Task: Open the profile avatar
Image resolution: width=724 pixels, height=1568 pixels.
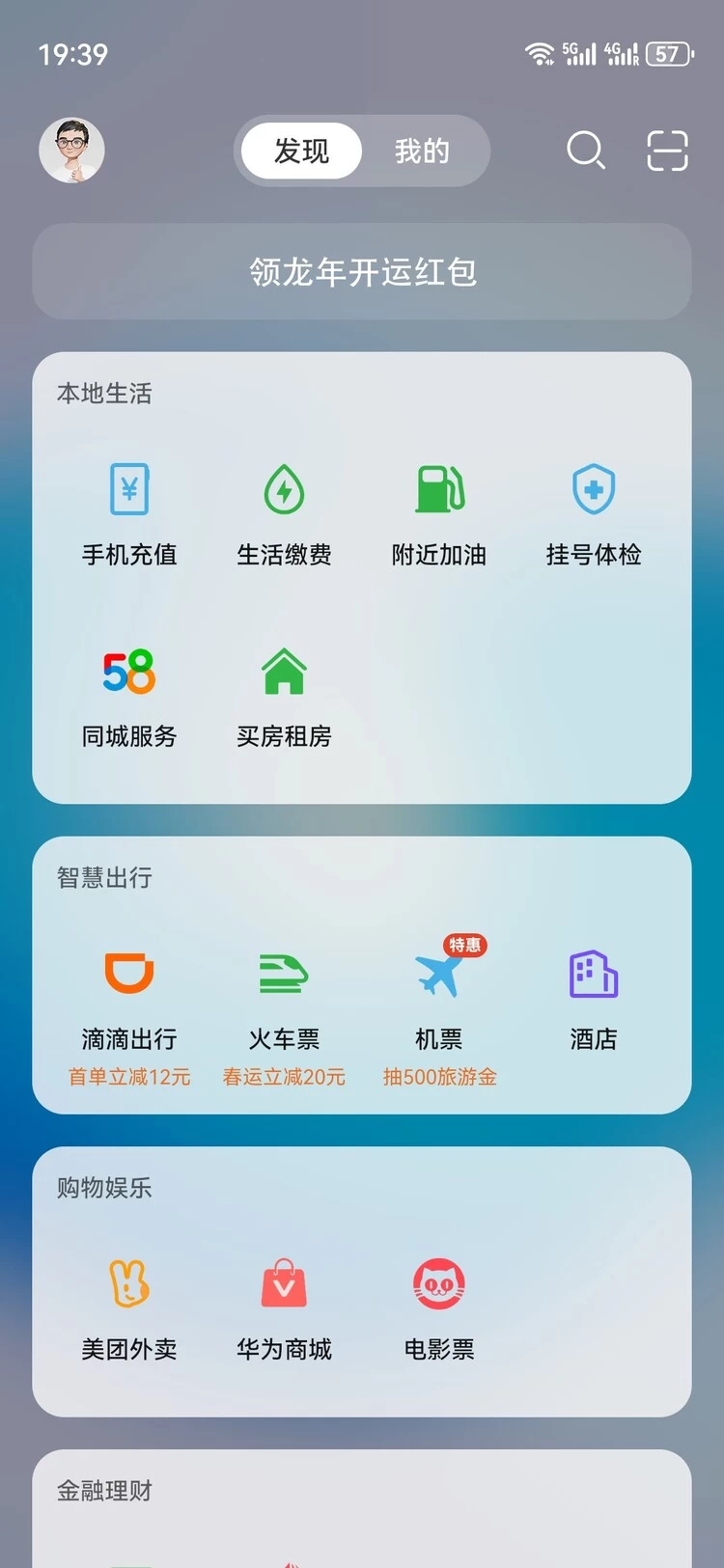Action: (x=71, y=151)
